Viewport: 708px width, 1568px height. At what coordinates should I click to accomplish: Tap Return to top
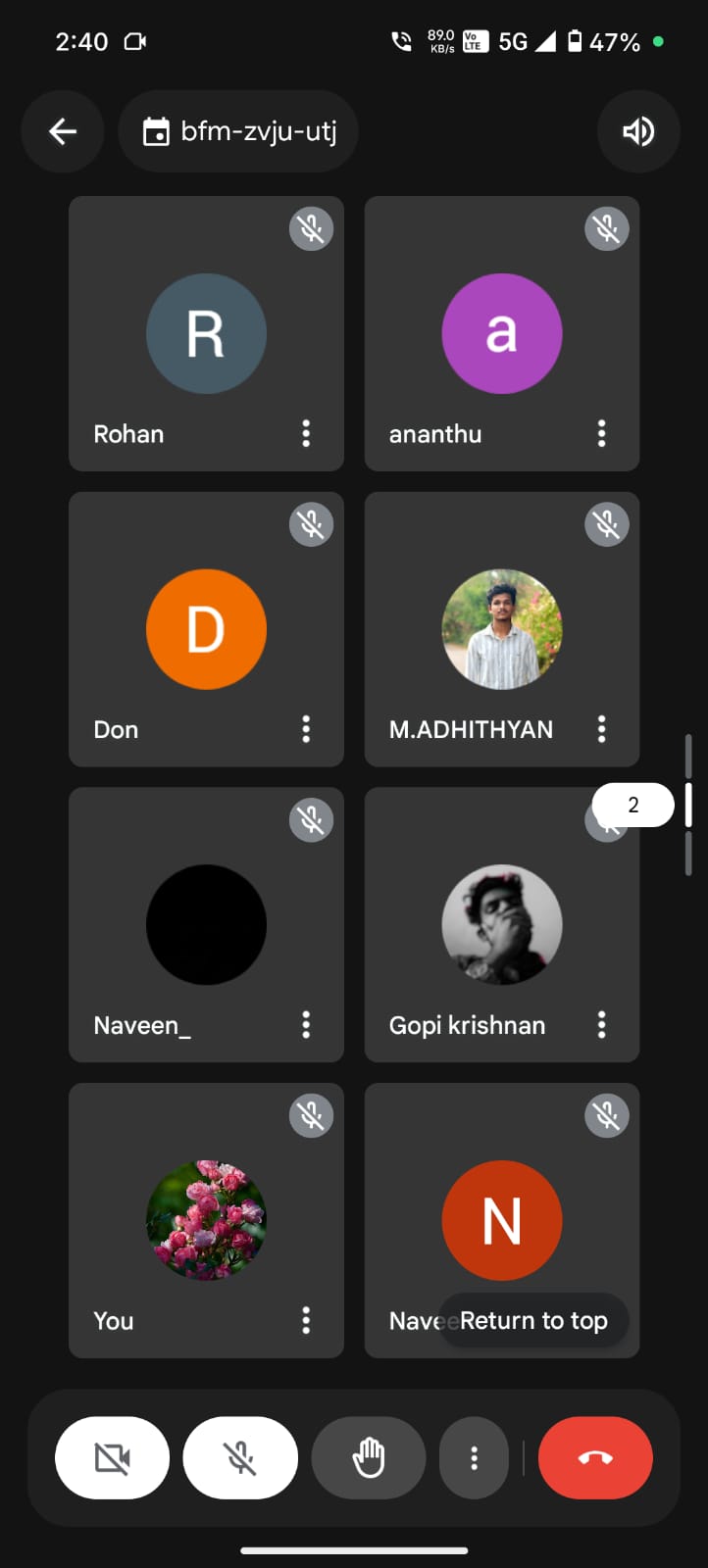point(533,1321)
